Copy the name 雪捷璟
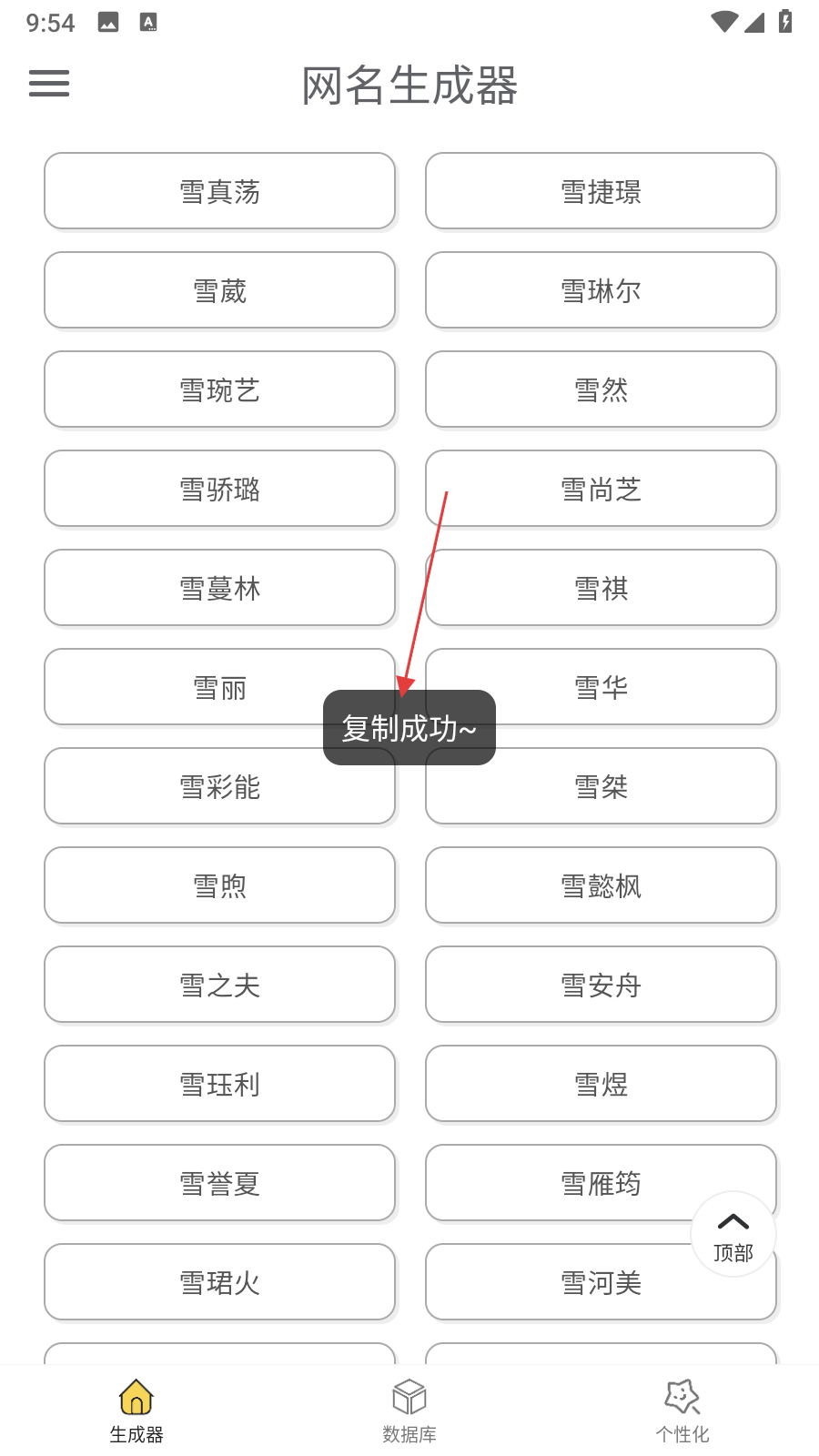 [x=601, y=191]
